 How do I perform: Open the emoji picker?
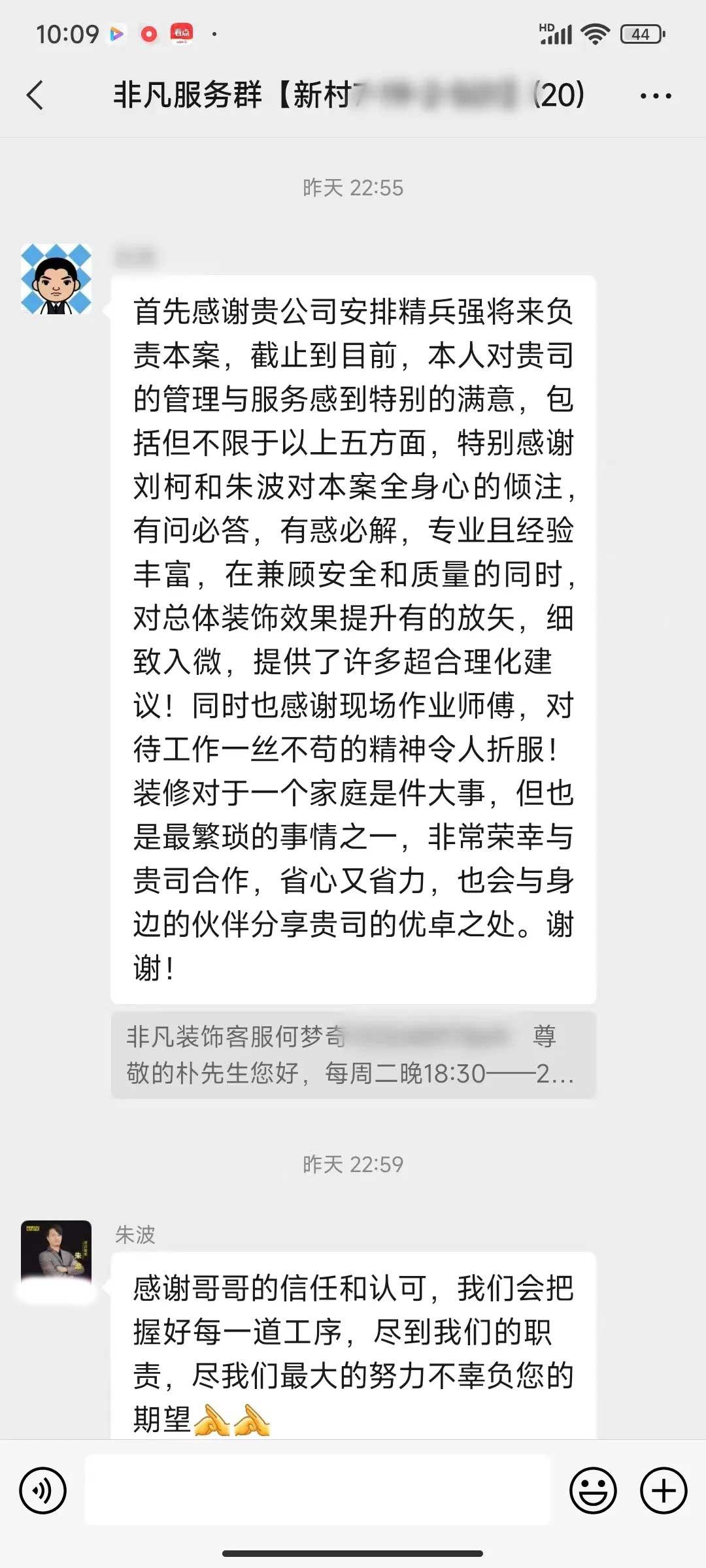(593, 1490)
